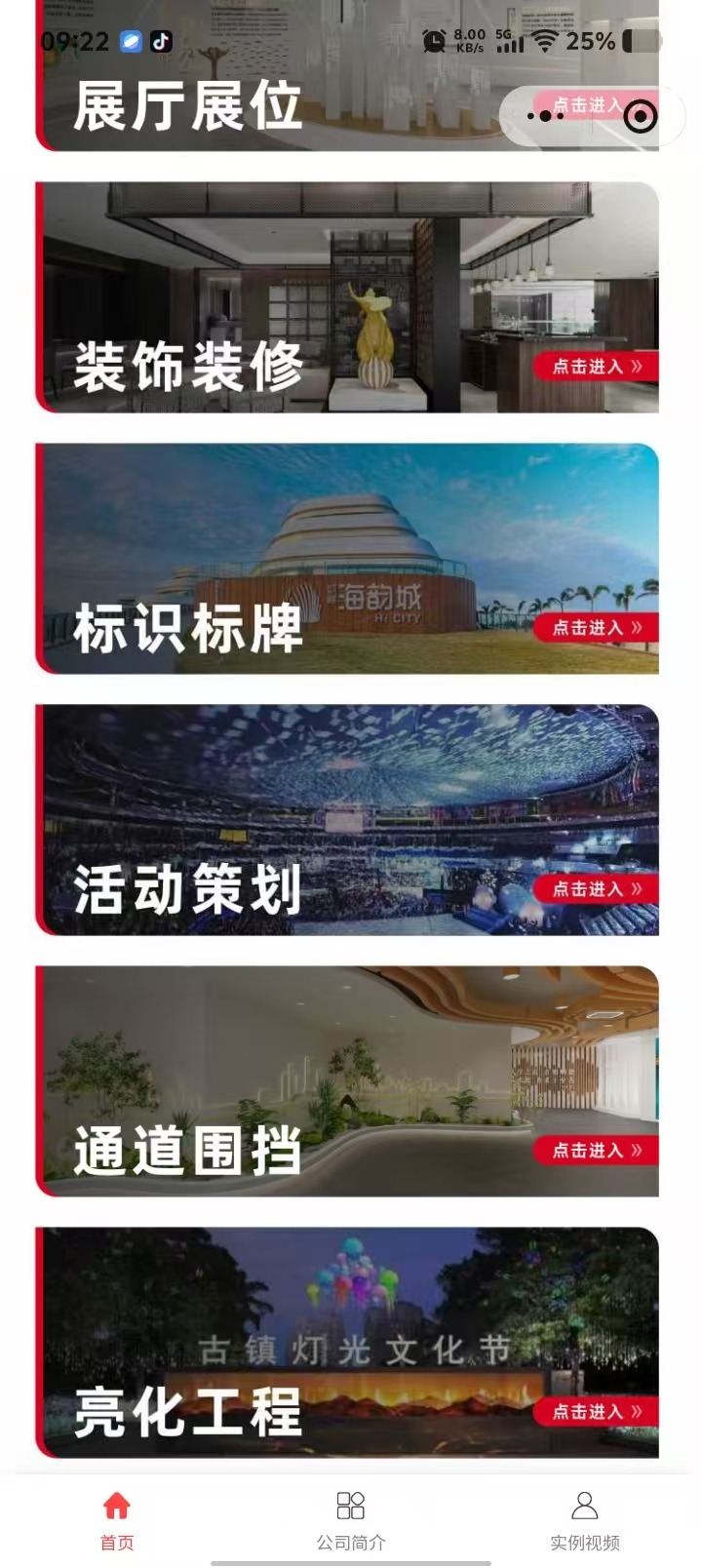
Task: Open the 通道围挡 category card
Action: click(x=292, y=1081)
